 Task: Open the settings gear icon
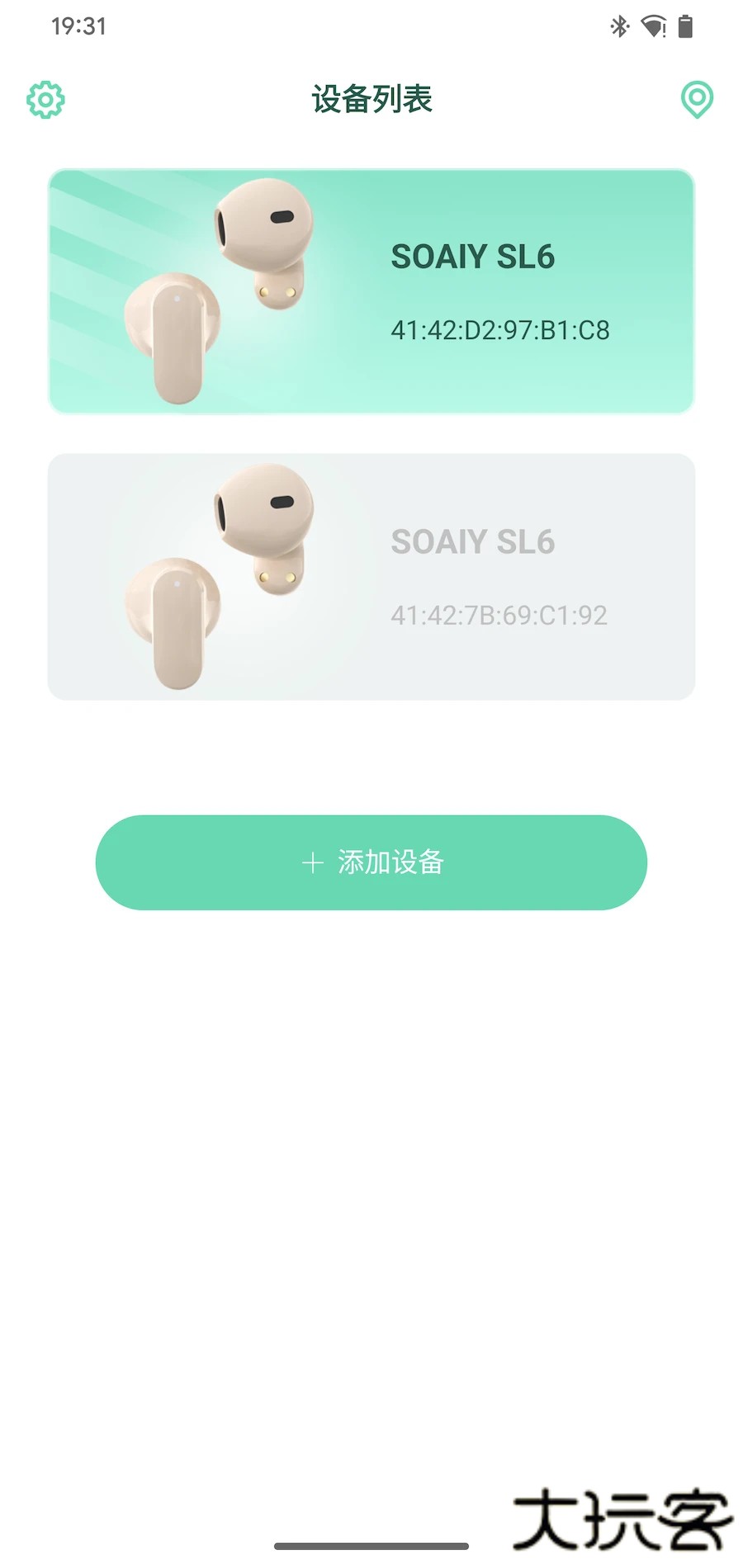45,100
